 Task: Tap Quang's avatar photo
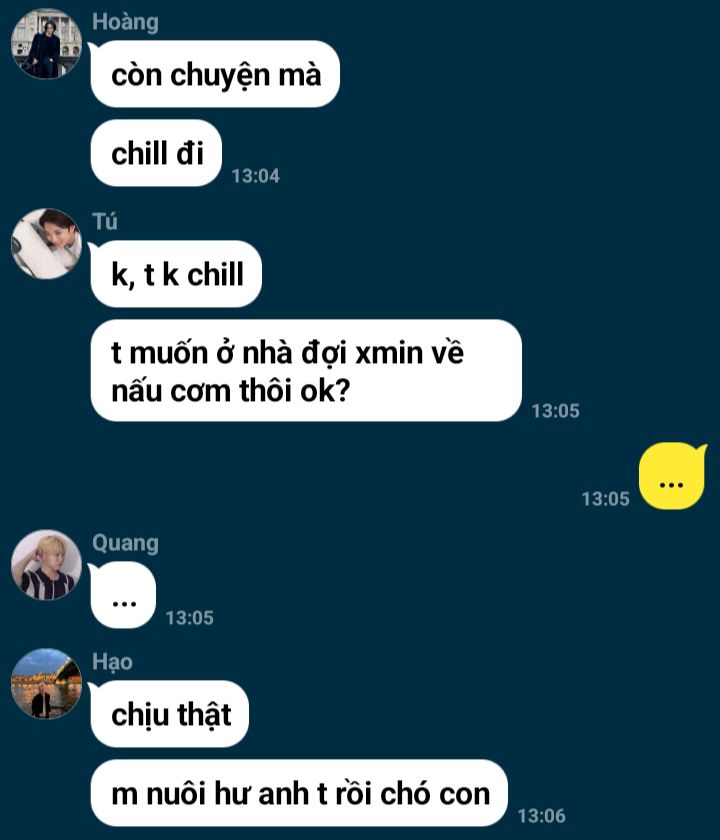pyautogui.click(x=46, y=565)
